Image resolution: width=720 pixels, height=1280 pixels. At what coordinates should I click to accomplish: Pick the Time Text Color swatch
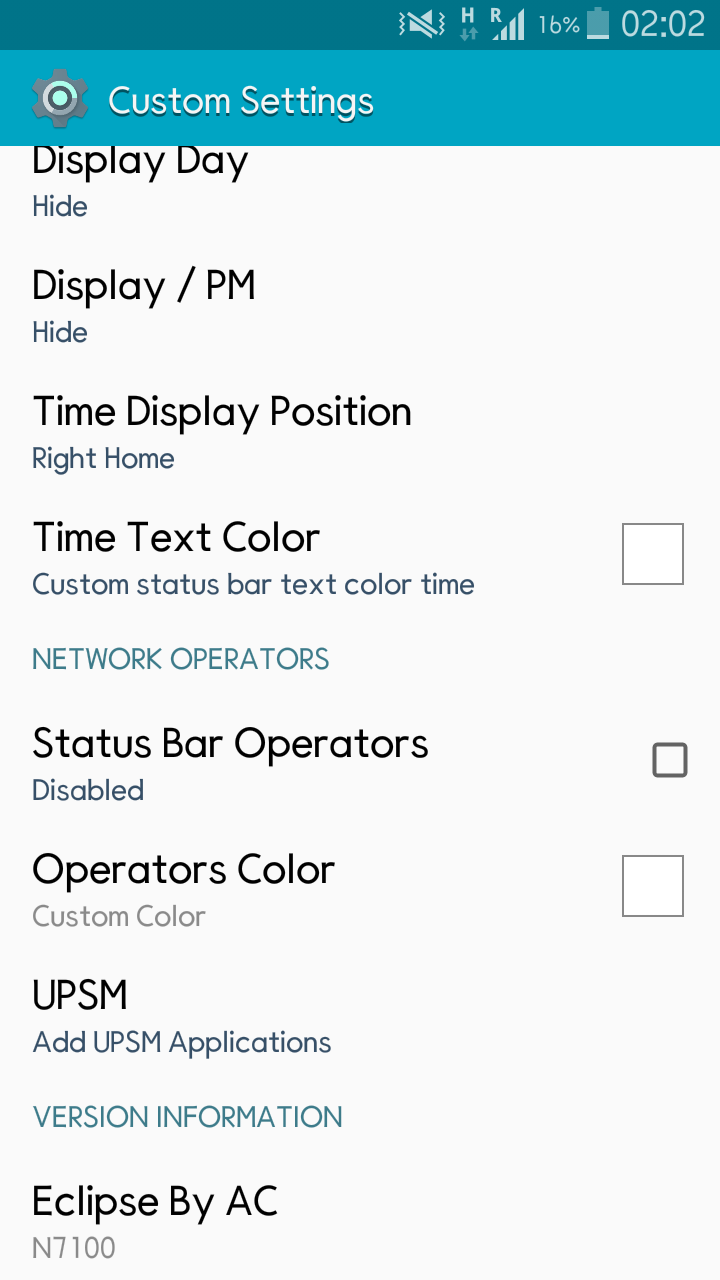click(653, 554)
